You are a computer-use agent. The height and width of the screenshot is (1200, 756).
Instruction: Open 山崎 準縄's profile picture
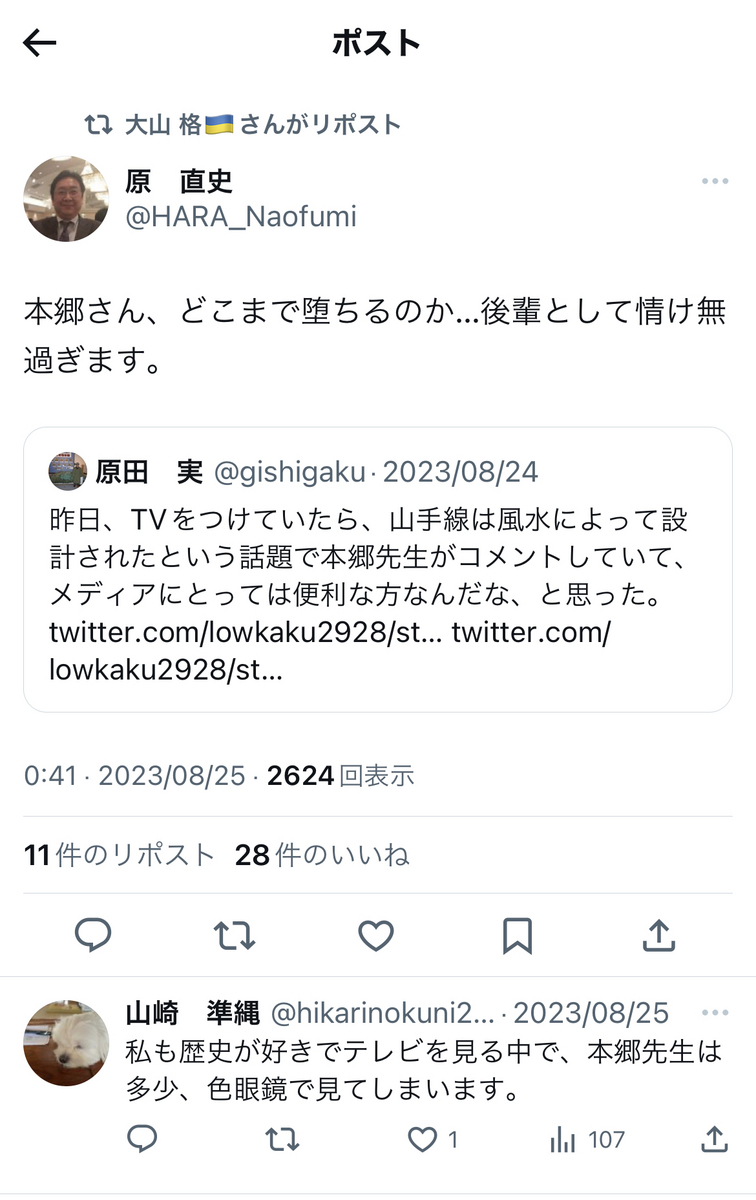(x=66, y=1043)
